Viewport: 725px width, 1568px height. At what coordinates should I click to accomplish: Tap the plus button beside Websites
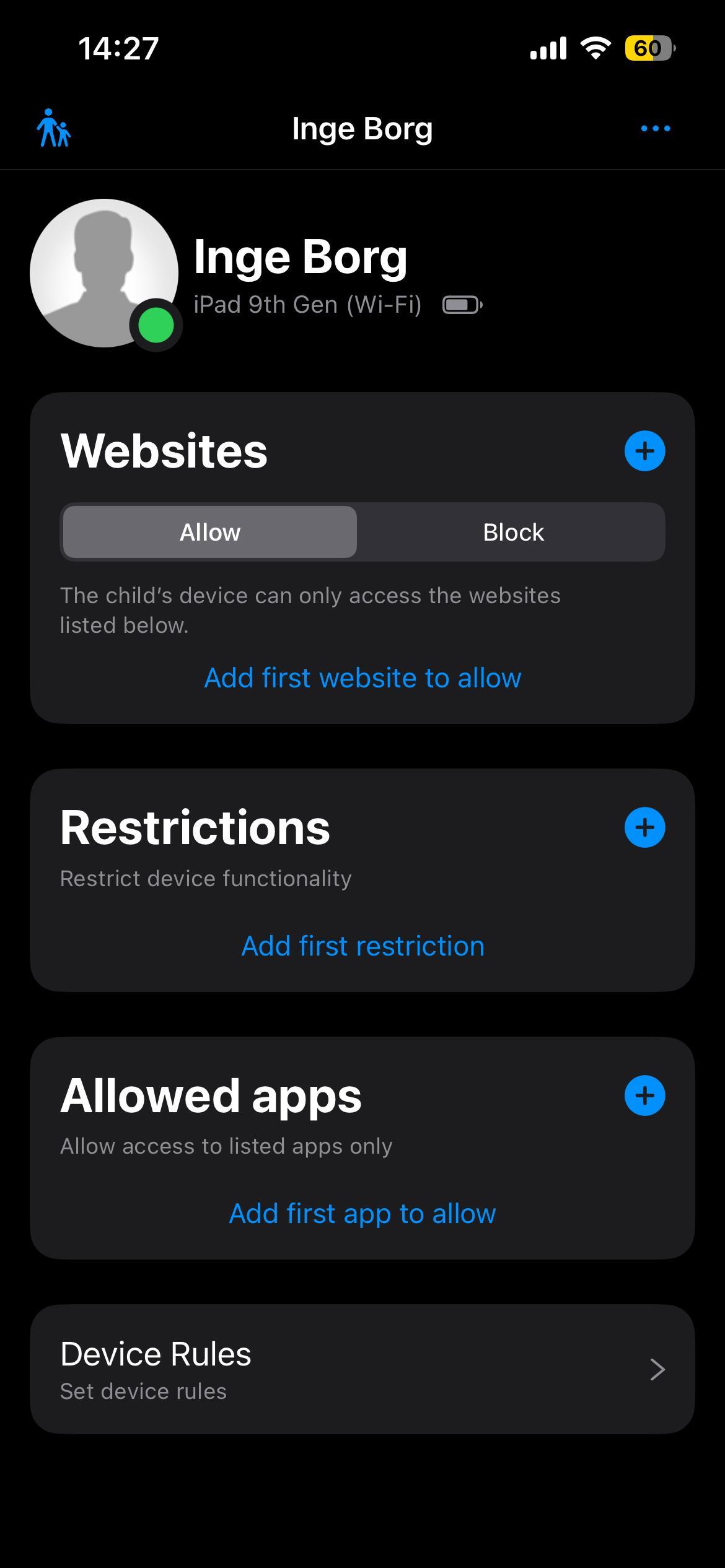click(x=644, y=451)
